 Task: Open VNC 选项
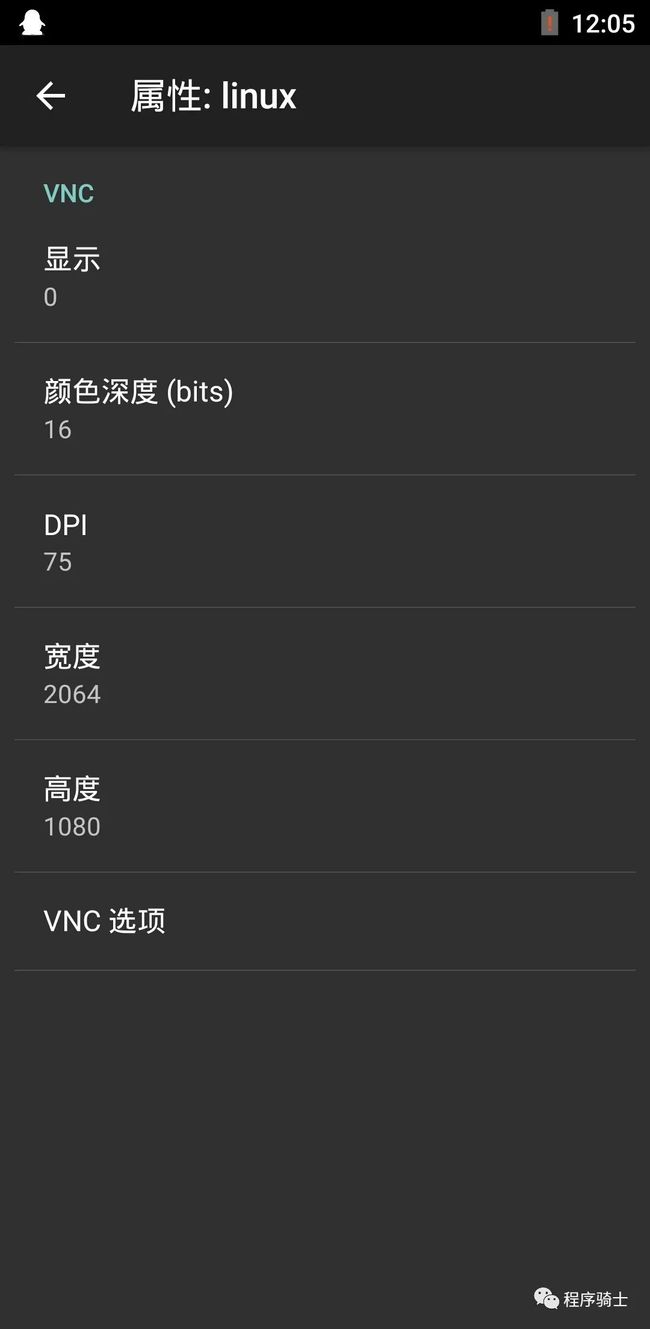tap(325, 921)
